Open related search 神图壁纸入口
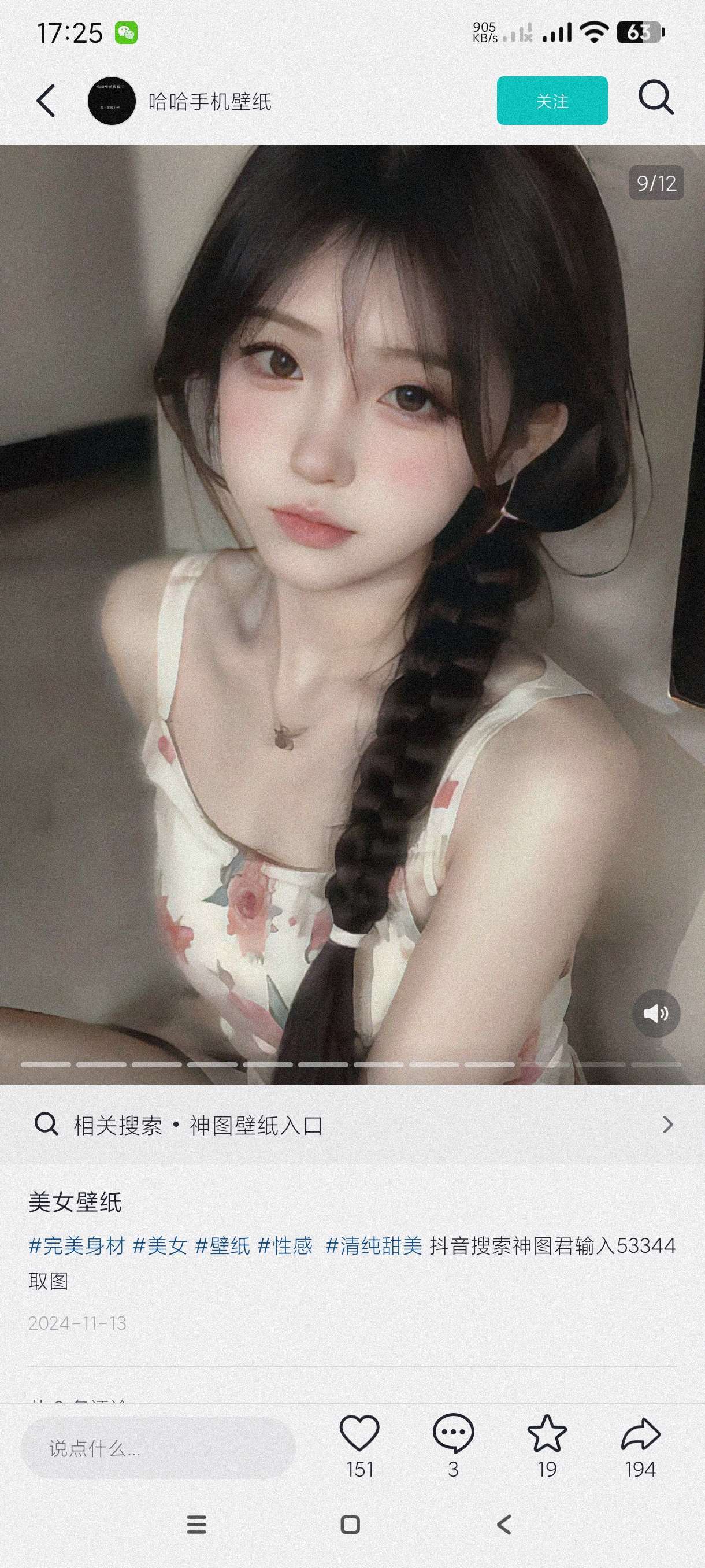 (352, 1125)
